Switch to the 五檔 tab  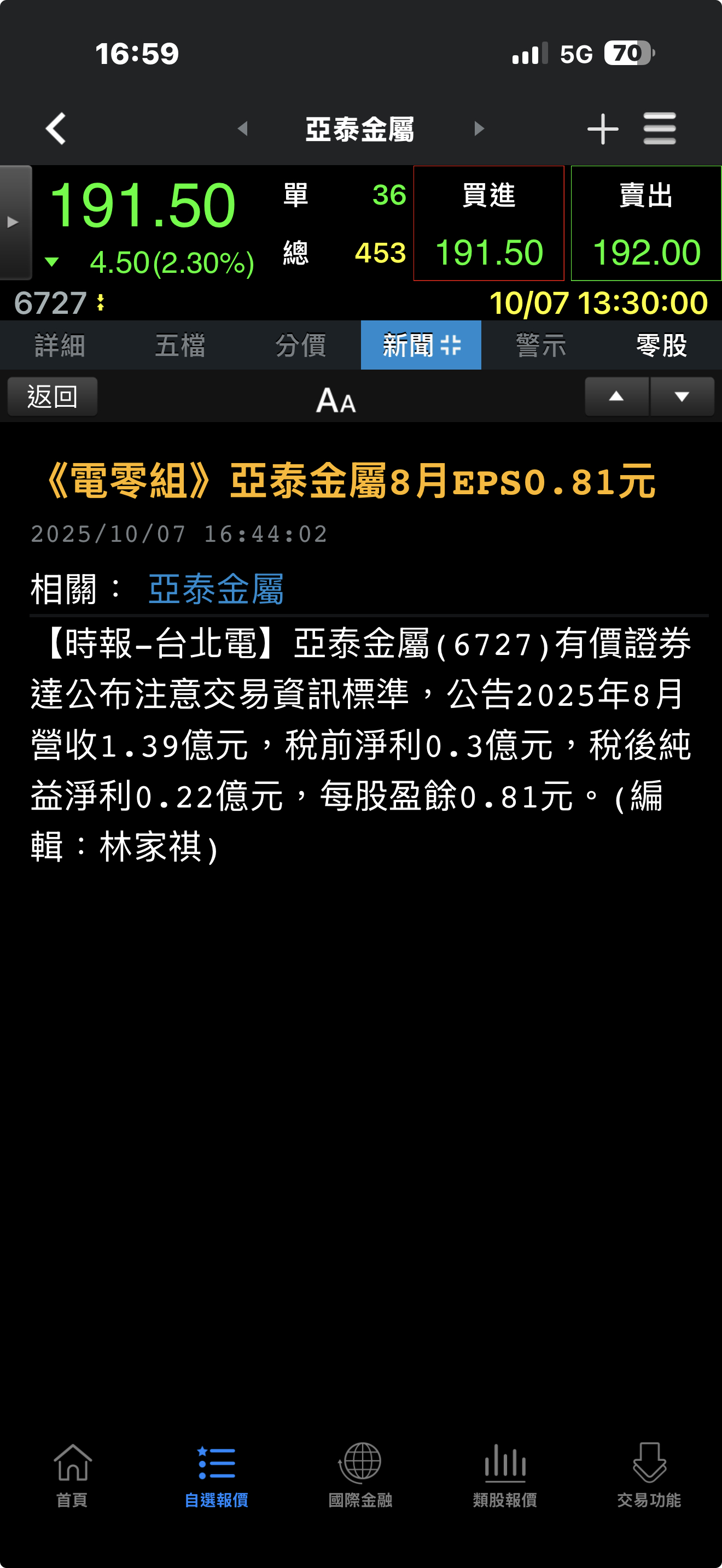[180, 345]
